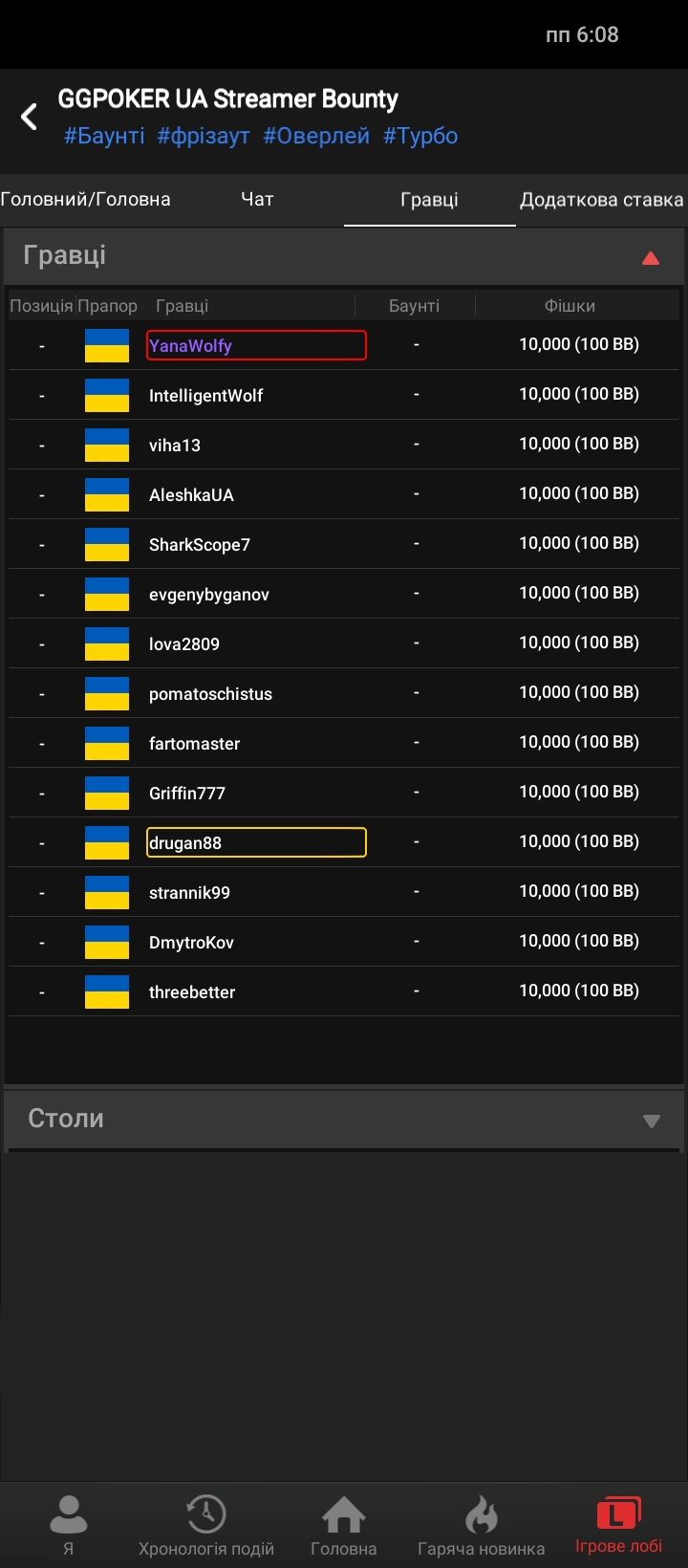Image resolution: width=688 pixels, height=1568 pixels.
Task: Go to the Головна home tab
Action: (x=343, y=1524)
